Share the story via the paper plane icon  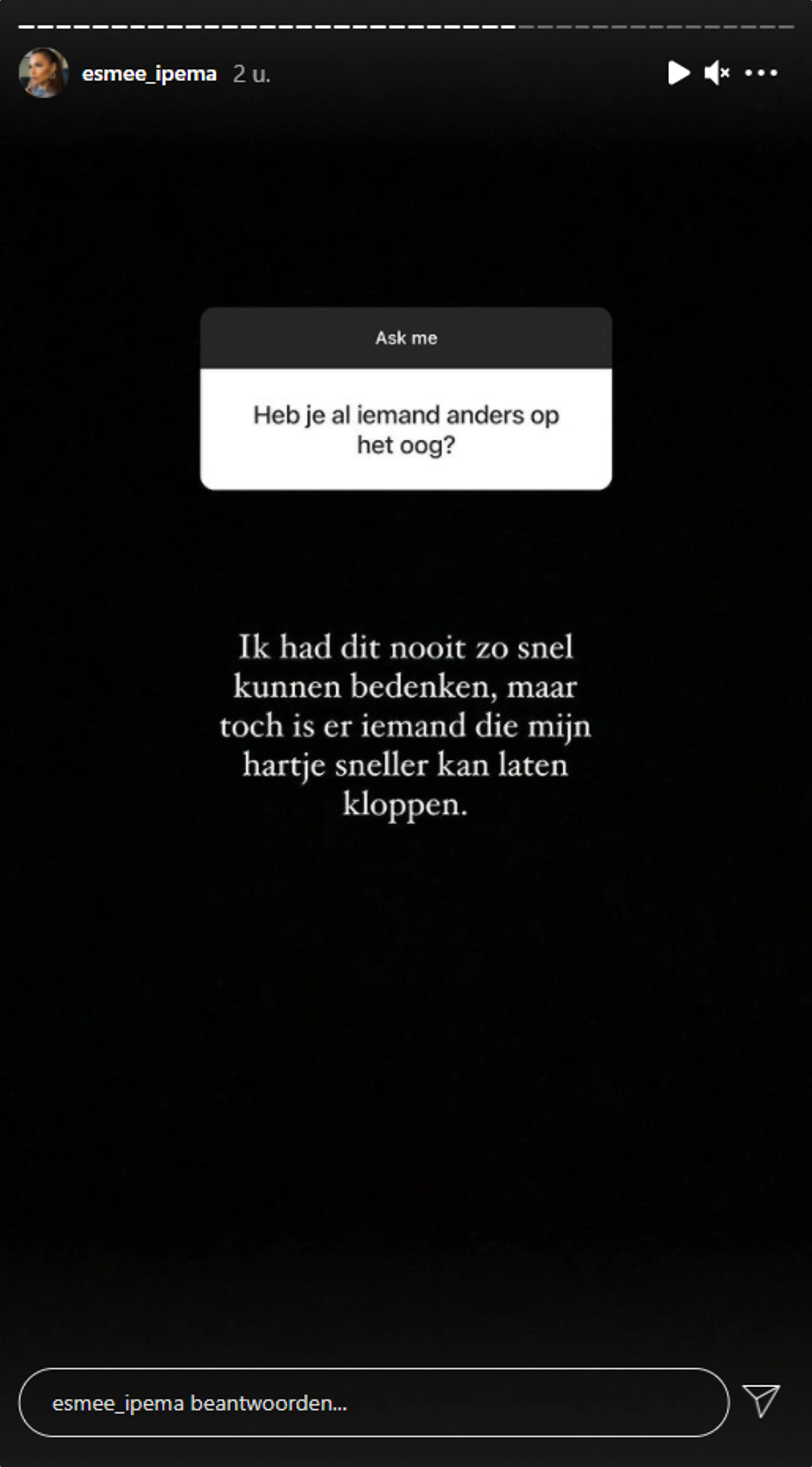coord(761,1401)
